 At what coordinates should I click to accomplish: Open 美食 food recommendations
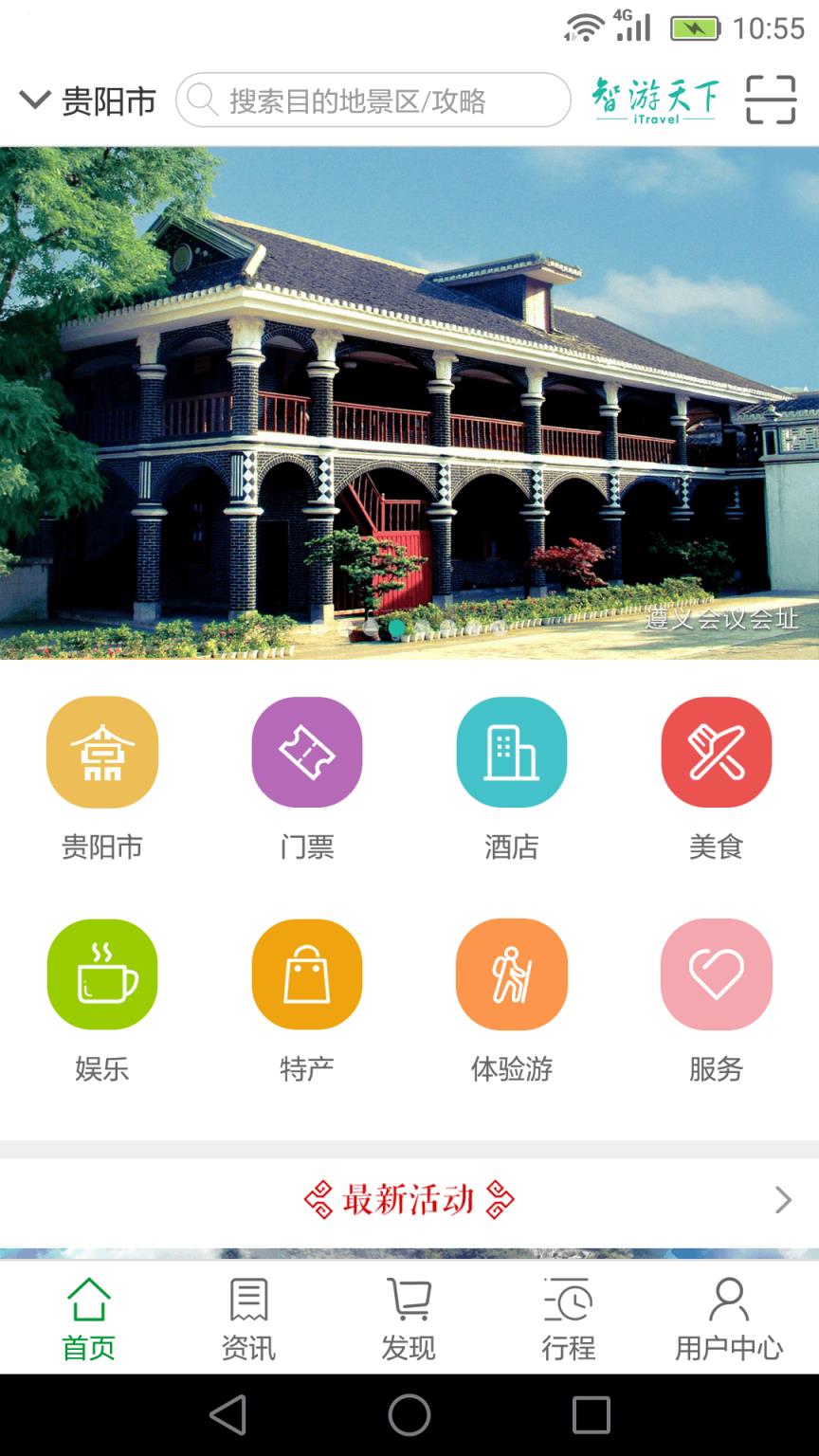tap(716, 752)
